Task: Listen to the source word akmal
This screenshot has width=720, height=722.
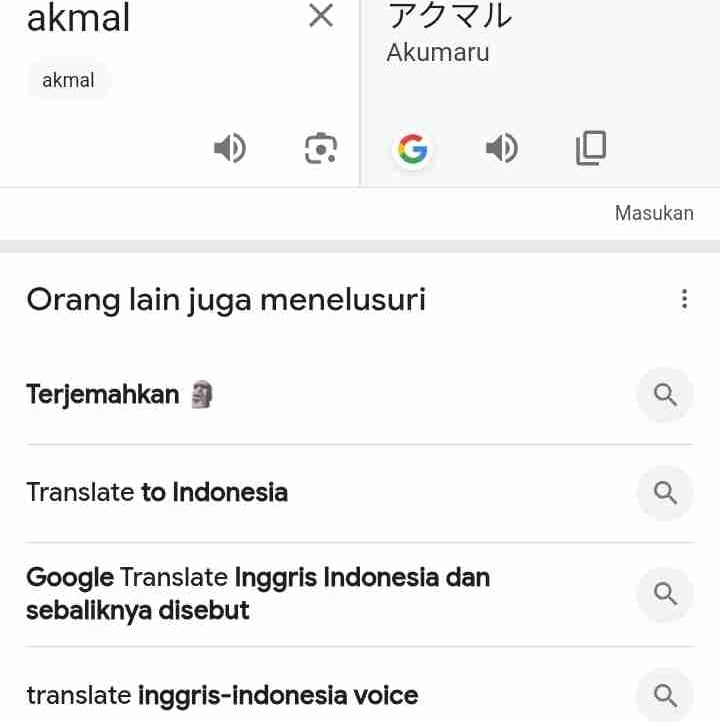Action: pyautogui.click(x=230, y=148)
